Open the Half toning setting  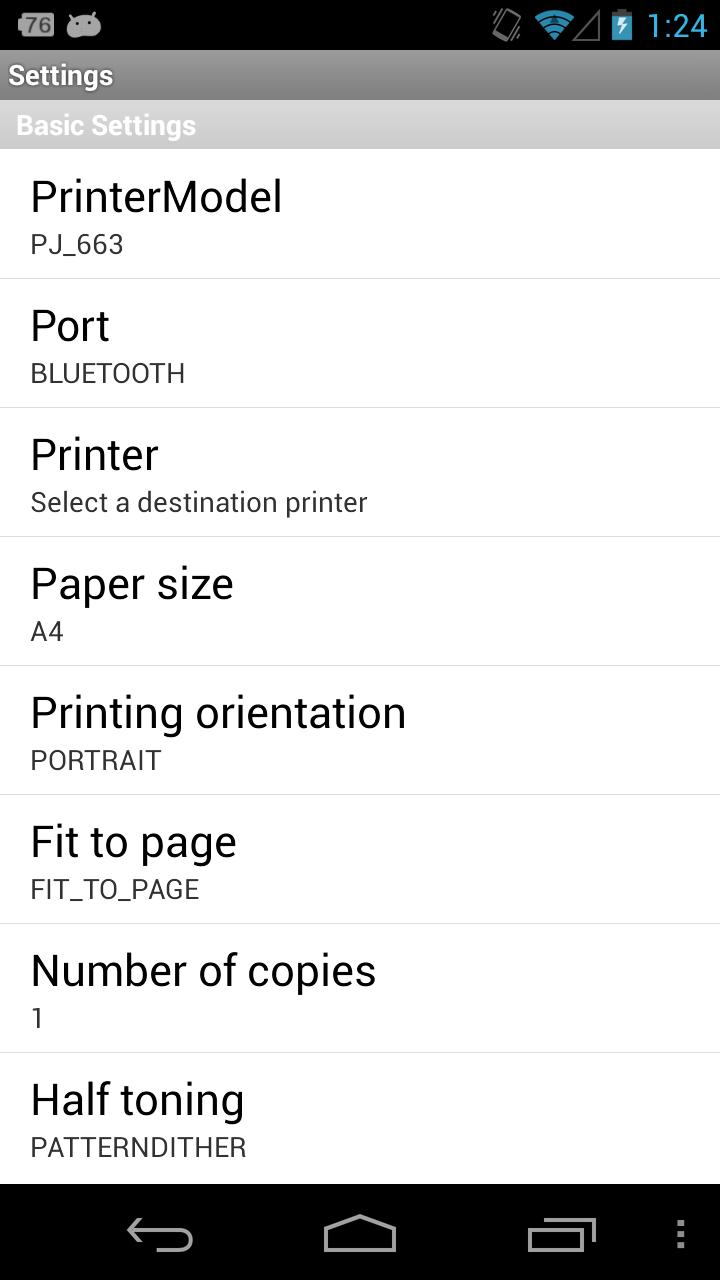coord(360,1118)
